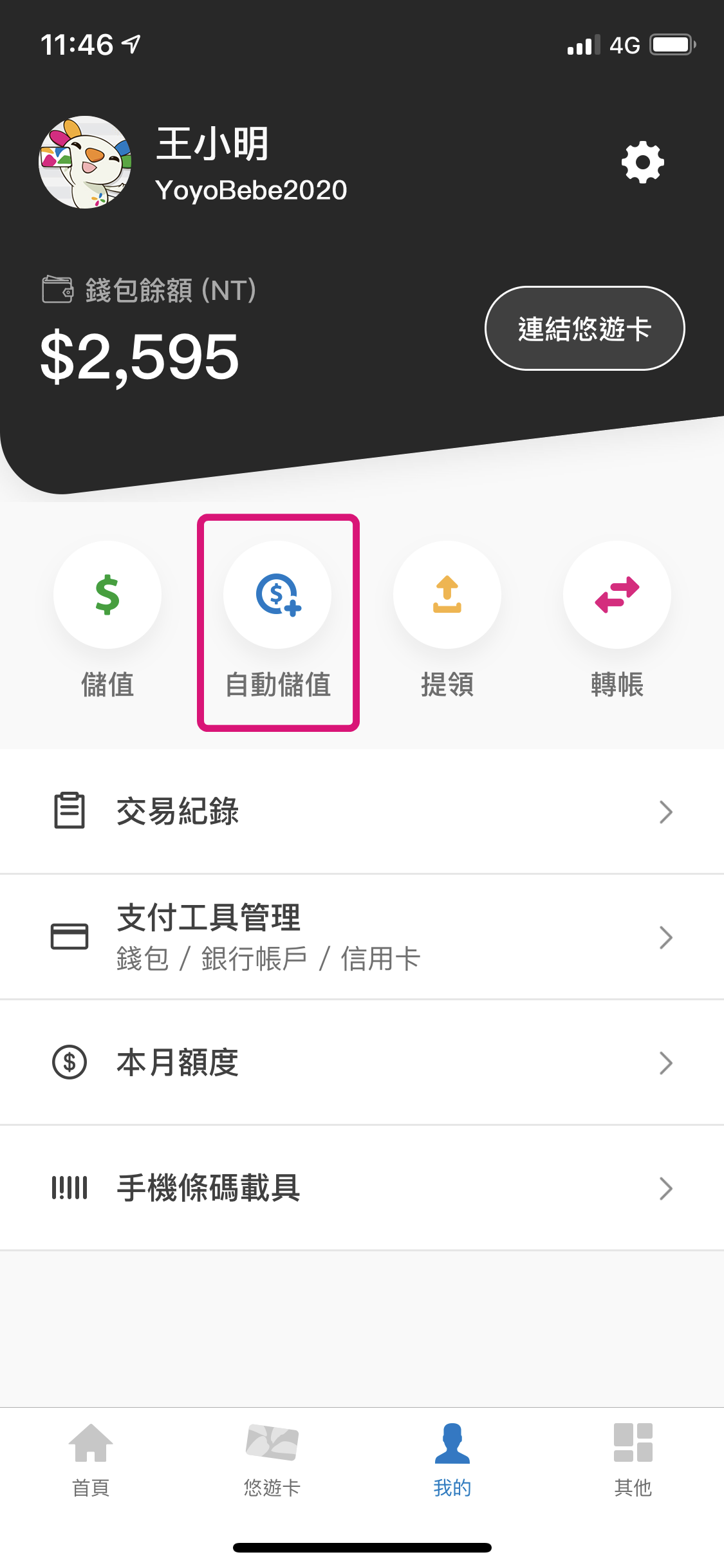Tap the 連結悠遊卡 button
The height and width of the screenshot is (1568, 724).
pyautogui.click(x=584, y=328)
